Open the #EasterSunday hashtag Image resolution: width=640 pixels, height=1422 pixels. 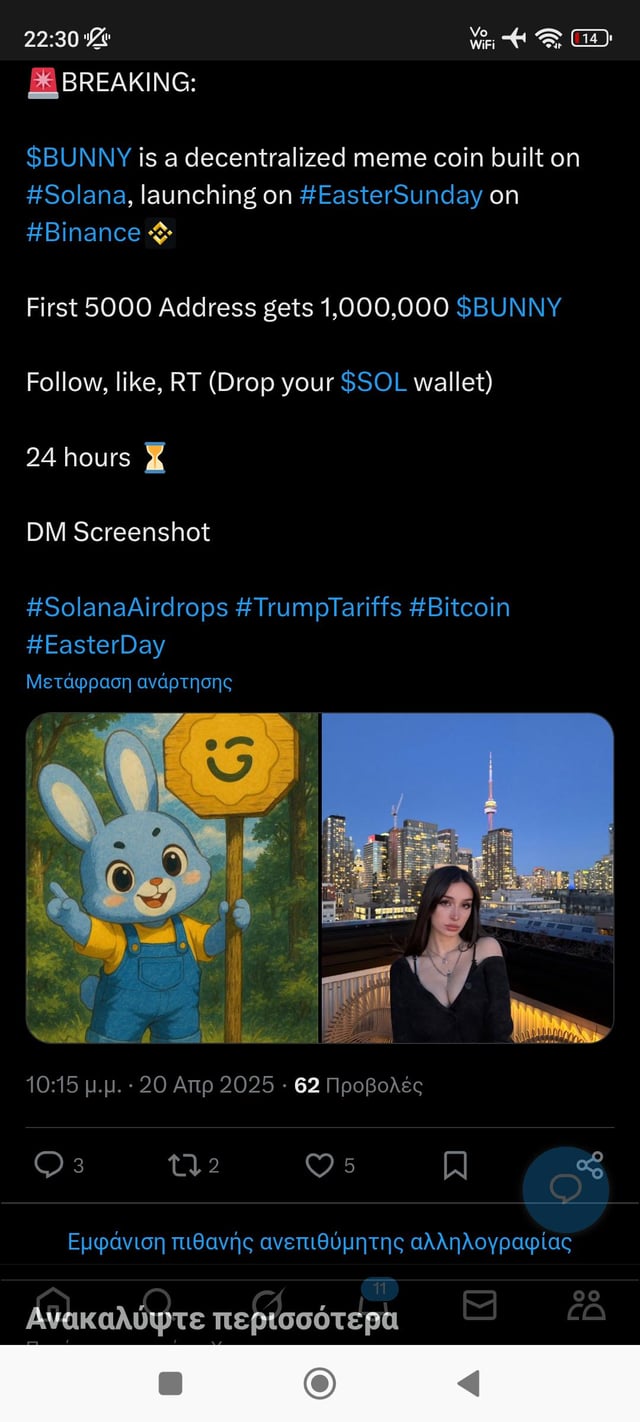point(390,195)
